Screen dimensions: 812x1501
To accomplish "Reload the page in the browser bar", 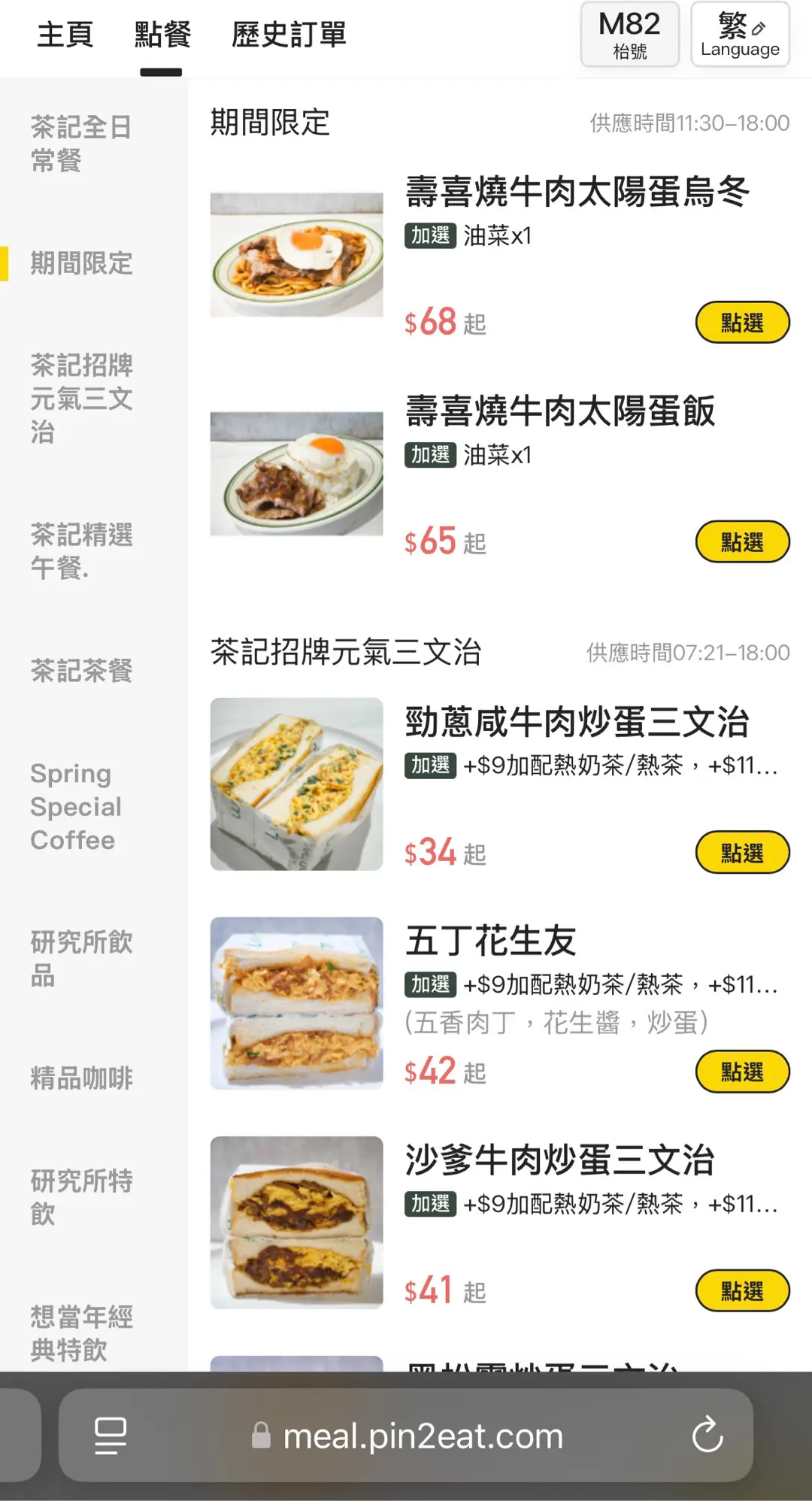I will click(x=707, y=1436).
